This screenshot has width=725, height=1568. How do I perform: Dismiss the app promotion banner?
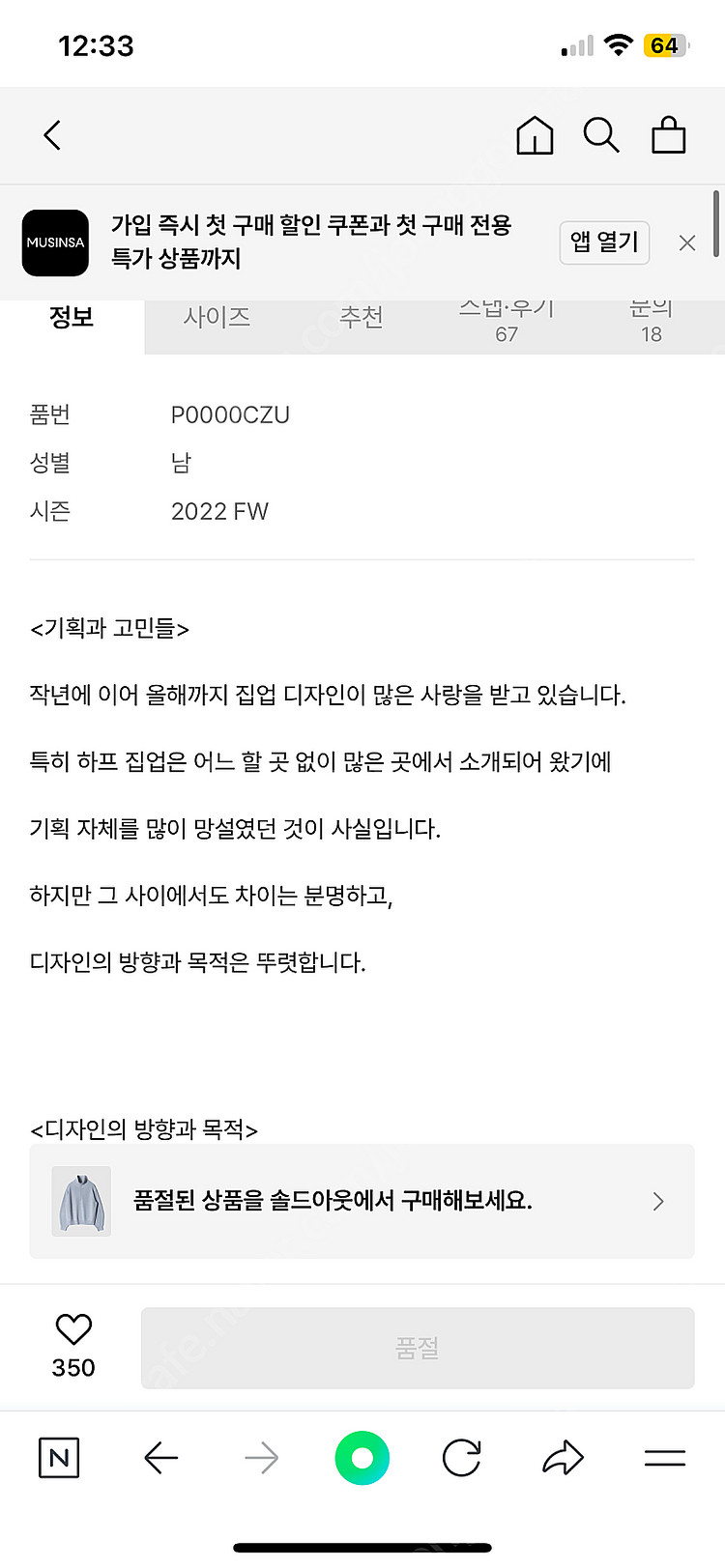(687, 242)
